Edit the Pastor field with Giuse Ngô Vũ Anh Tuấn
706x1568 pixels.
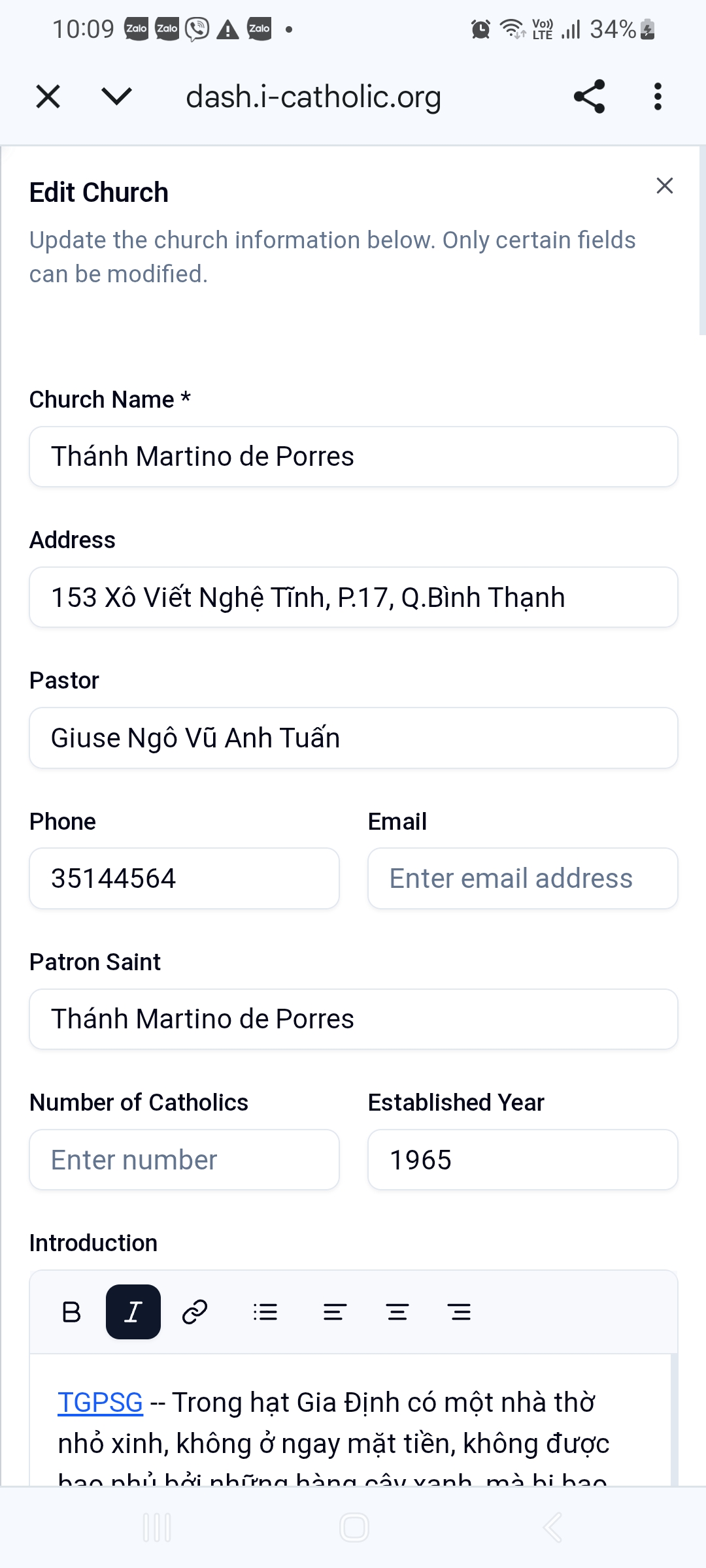click(353, 738)
